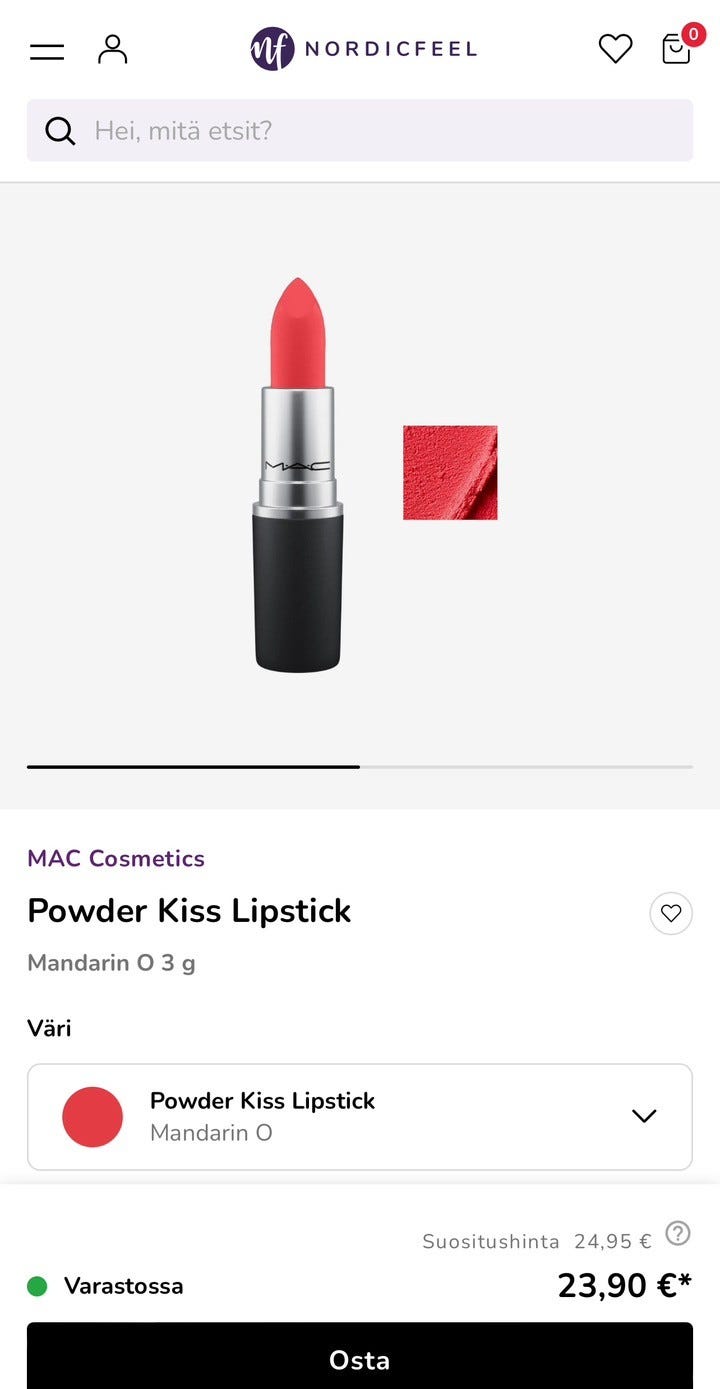Open the user account icon
720x1389 pixels.
coord(113,49)
